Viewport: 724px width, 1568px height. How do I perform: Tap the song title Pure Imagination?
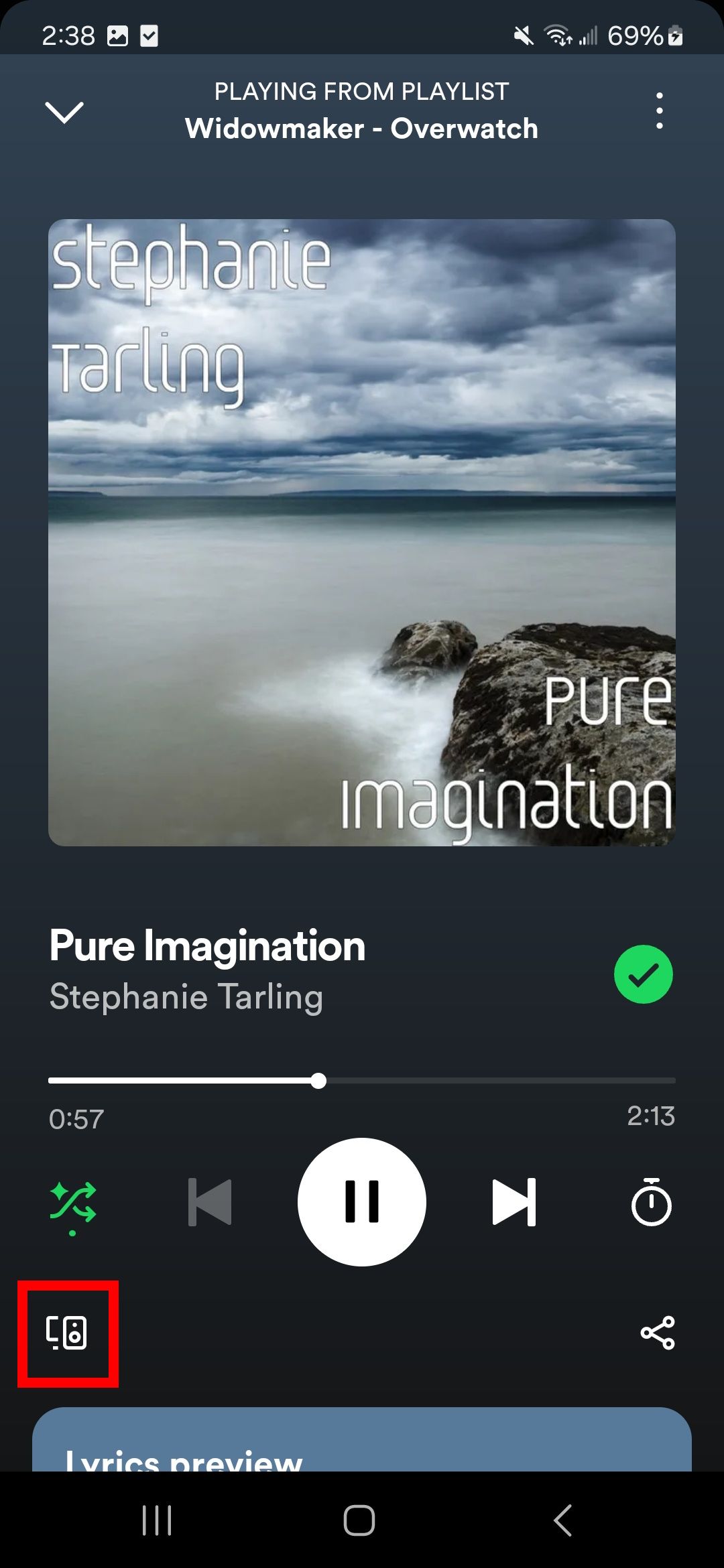click(206, 945)
